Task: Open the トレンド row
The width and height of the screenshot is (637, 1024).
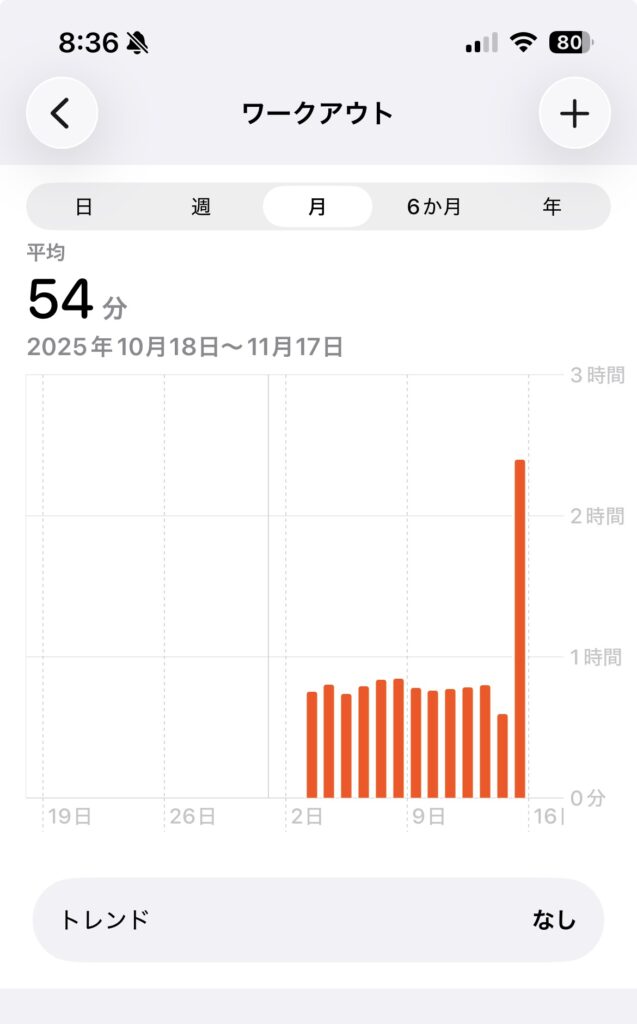Action: point(318,920)
